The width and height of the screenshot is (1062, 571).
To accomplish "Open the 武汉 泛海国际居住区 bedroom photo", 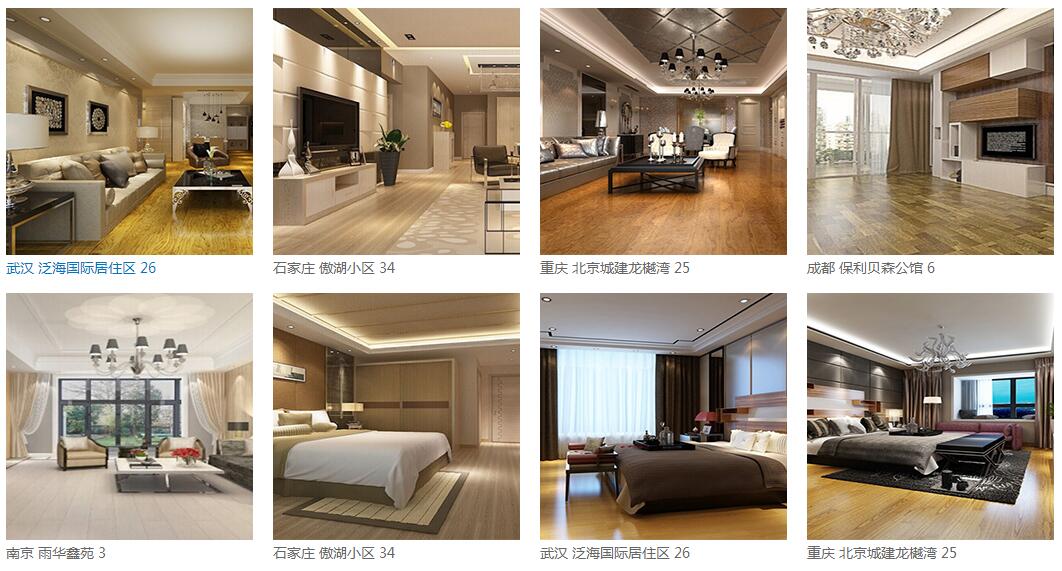I will [x=663, y=416].
